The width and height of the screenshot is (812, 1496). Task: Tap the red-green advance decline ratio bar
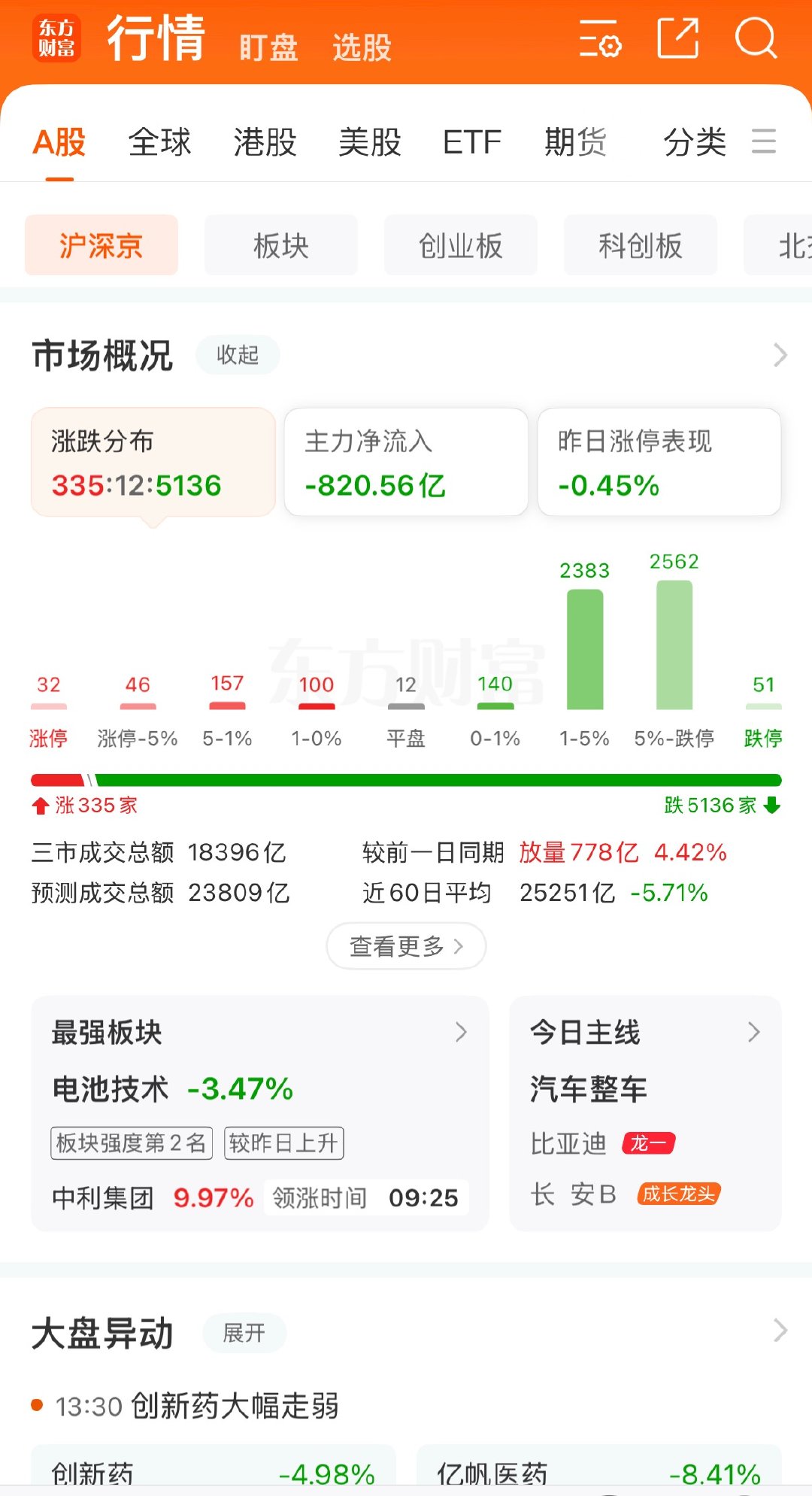[x=406, y=778]
